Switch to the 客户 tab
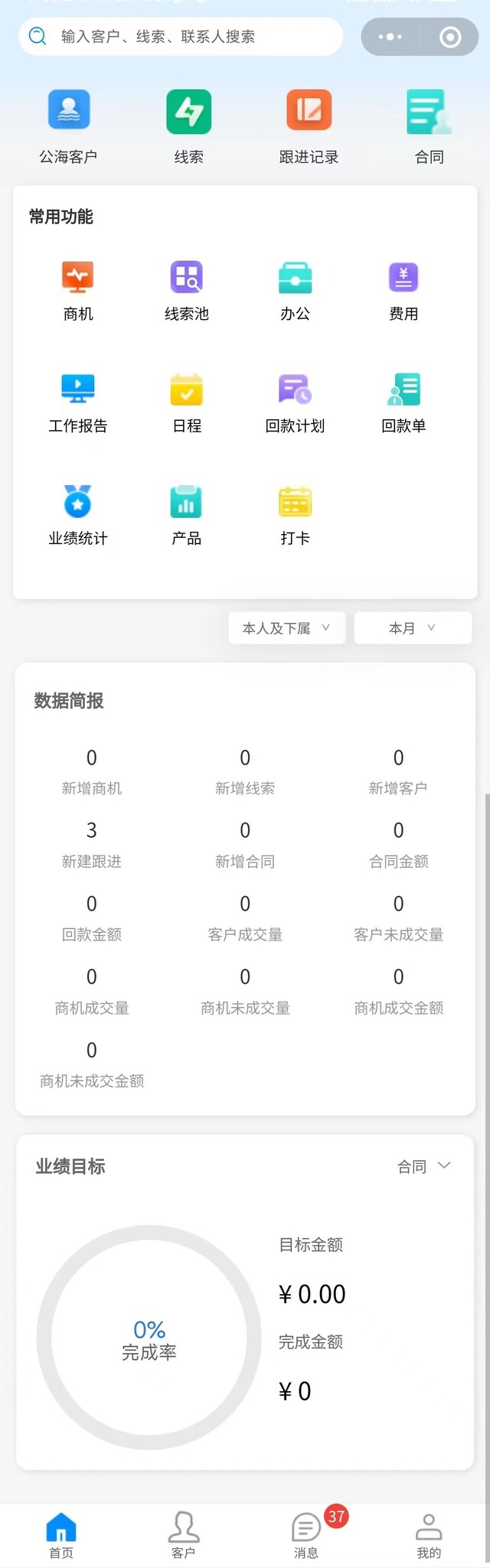 (x=184, y=1534)
